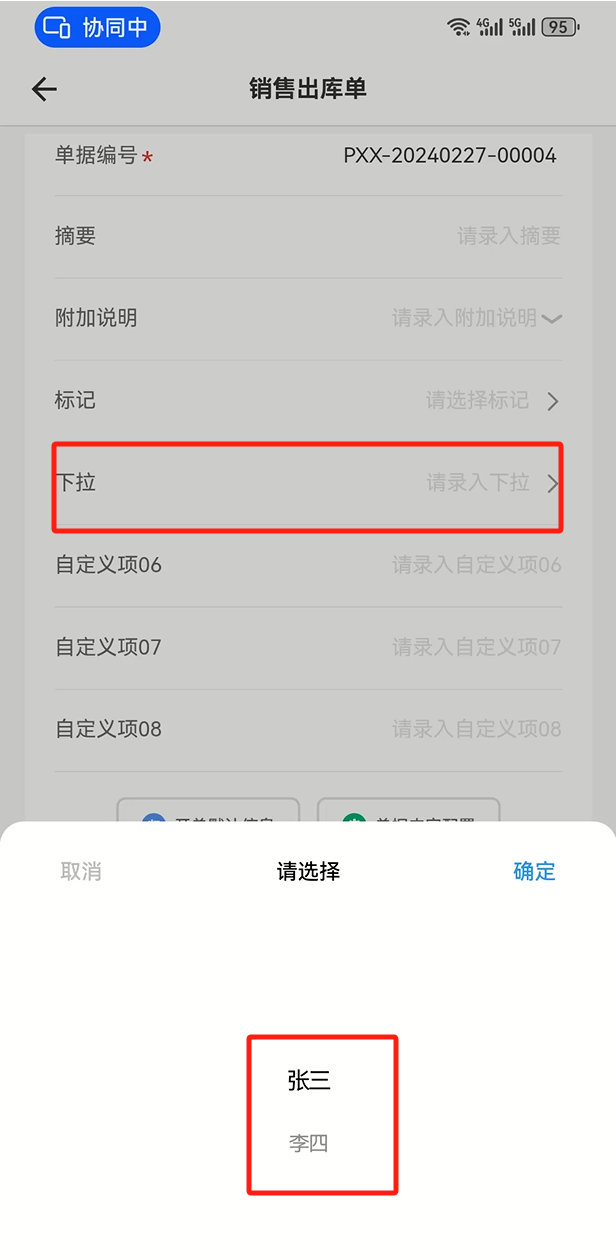Screen dimensions: 616x1260
Task: Choose 李四 in the picker
Action: pos(309,1143)
